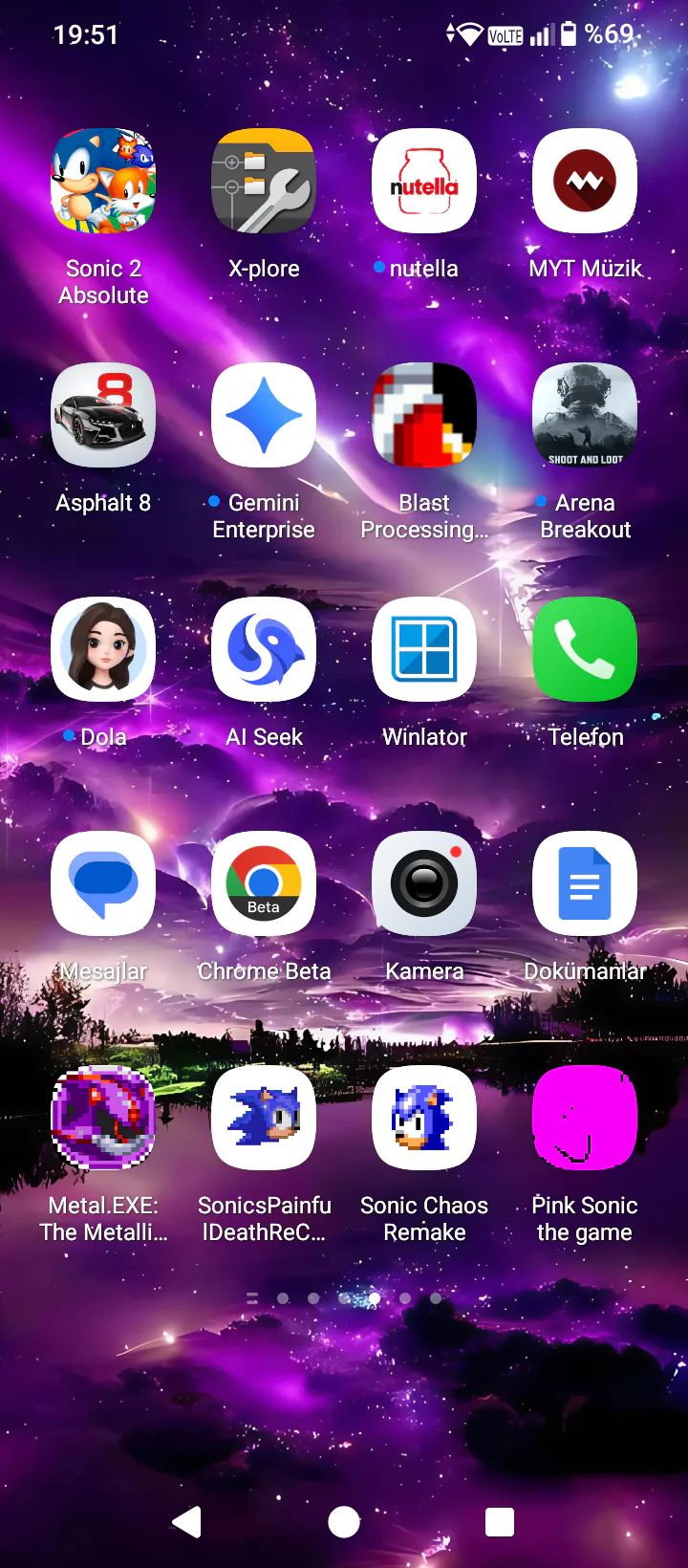Open Mesajlar messaging app
The height and width of the screenshot is (1568, 688).
pos(103,883)
